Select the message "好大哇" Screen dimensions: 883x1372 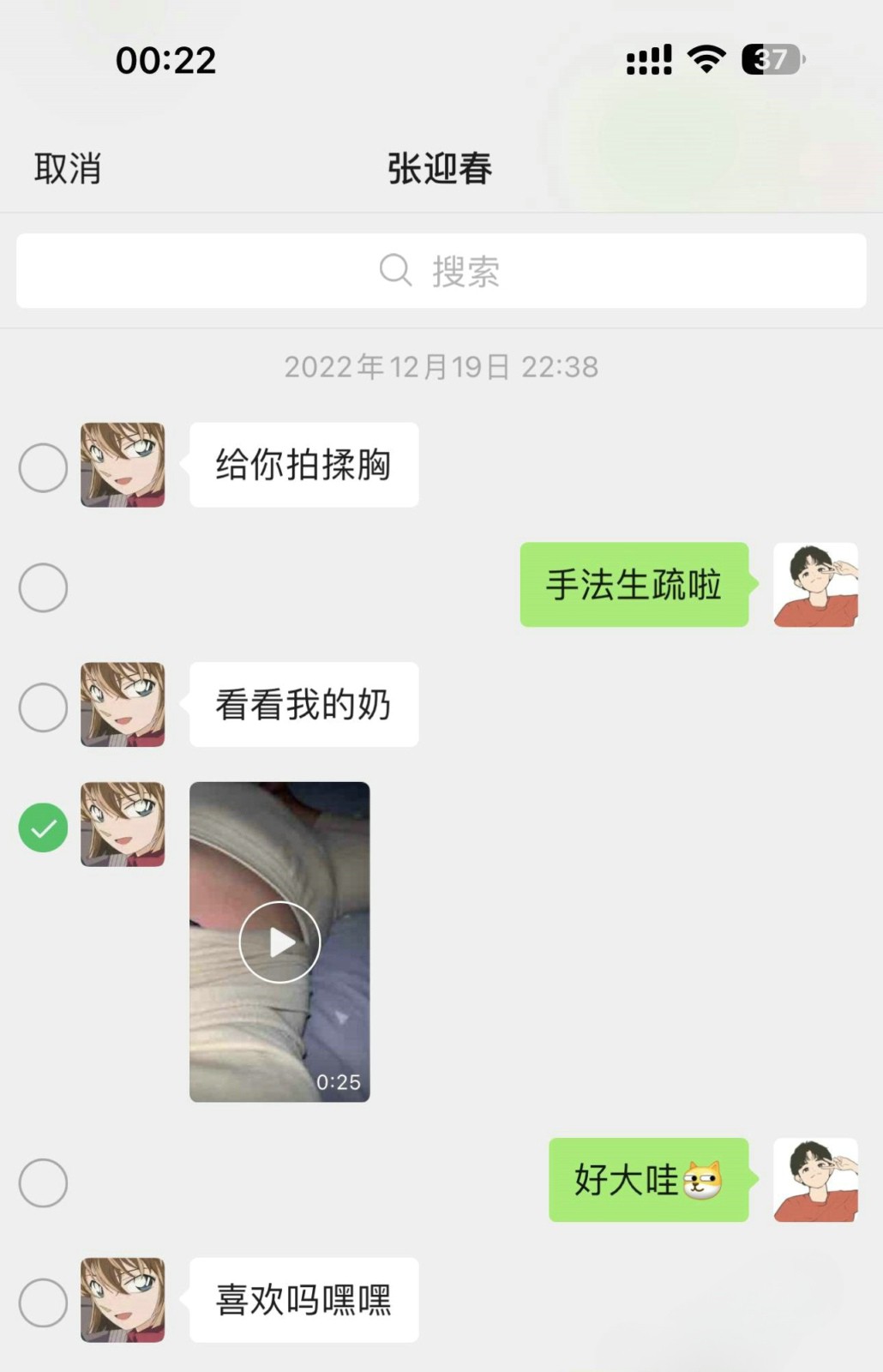pyautogui.click(x=43, y=1183)
